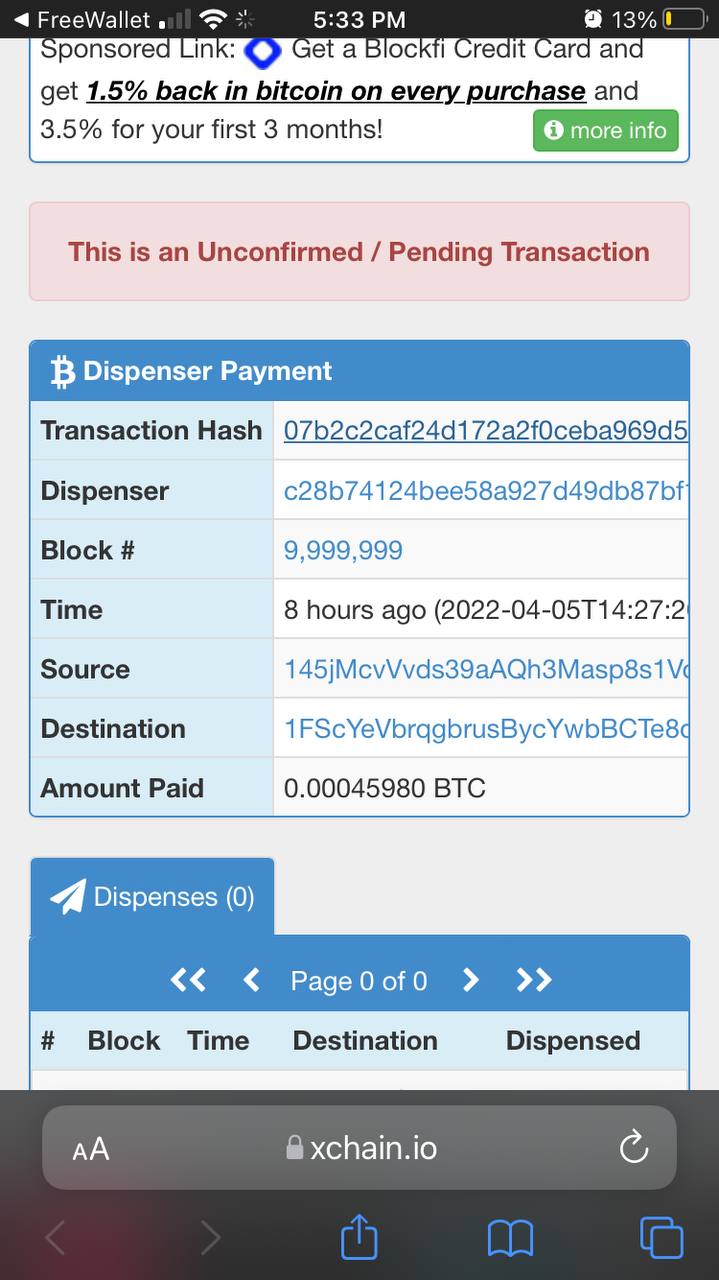Screen dimensions: 719x1280
Task: Open the transaction hash link 07b2c2caf…
Action: 485,431
